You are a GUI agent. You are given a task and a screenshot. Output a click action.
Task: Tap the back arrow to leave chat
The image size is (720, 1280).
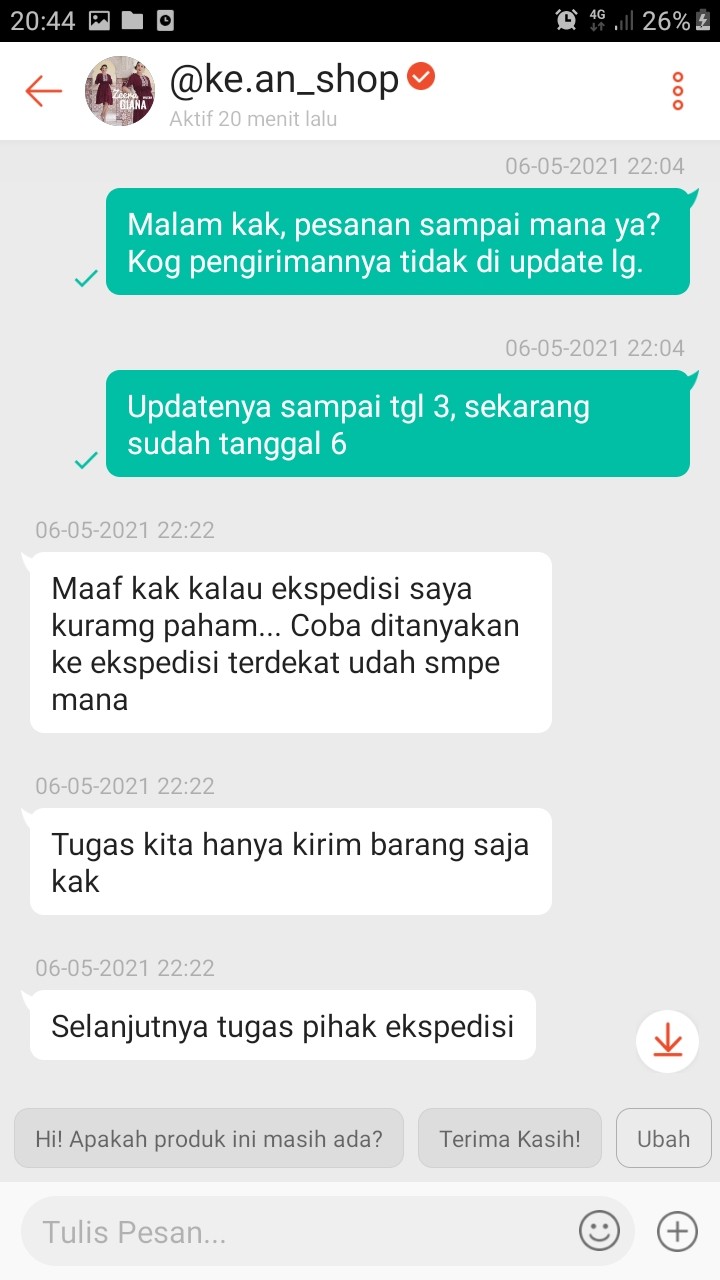pyautogui.click(x=42, y=89)
